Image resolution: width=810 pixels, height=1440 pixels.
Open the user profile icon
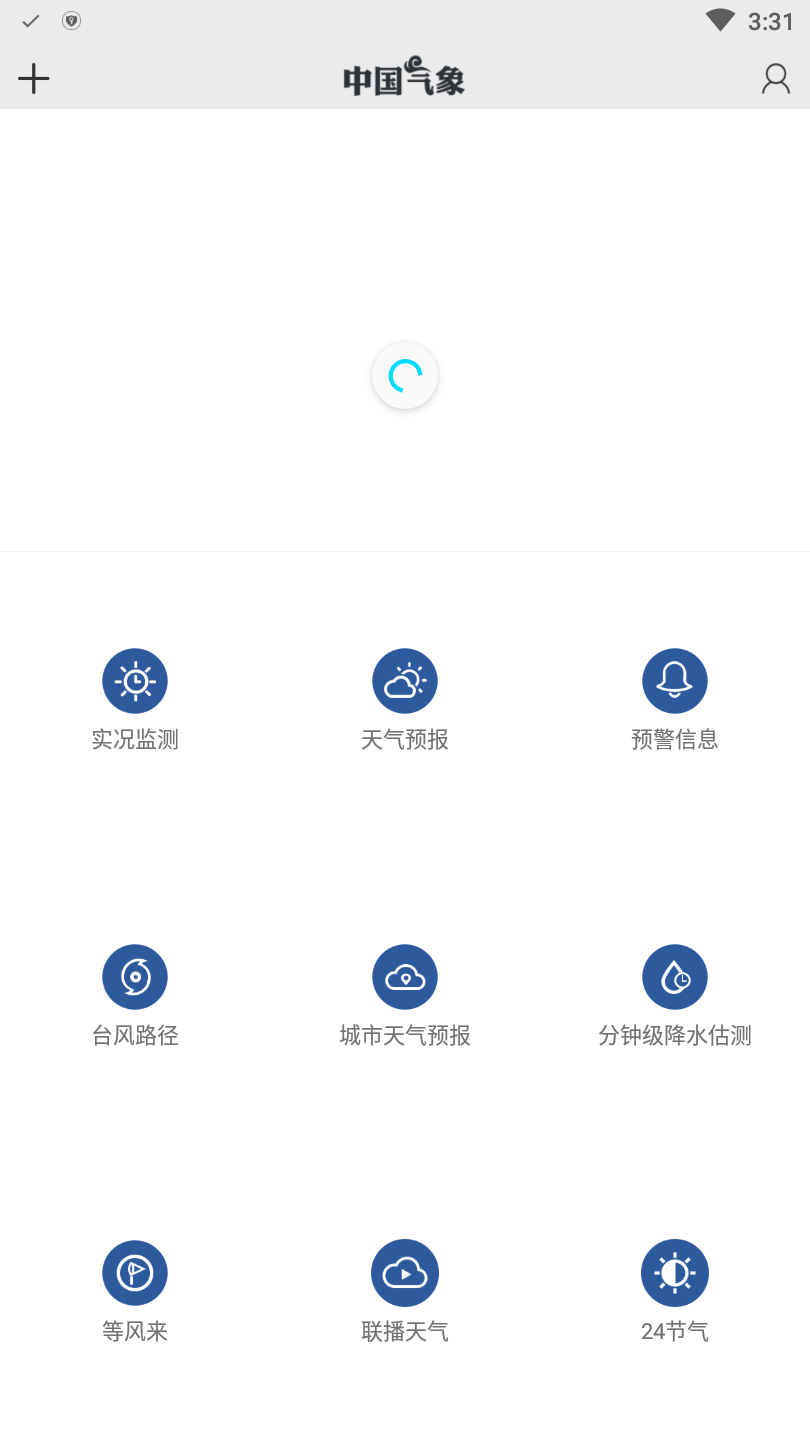pyautogui.click(x=775, y=78)
